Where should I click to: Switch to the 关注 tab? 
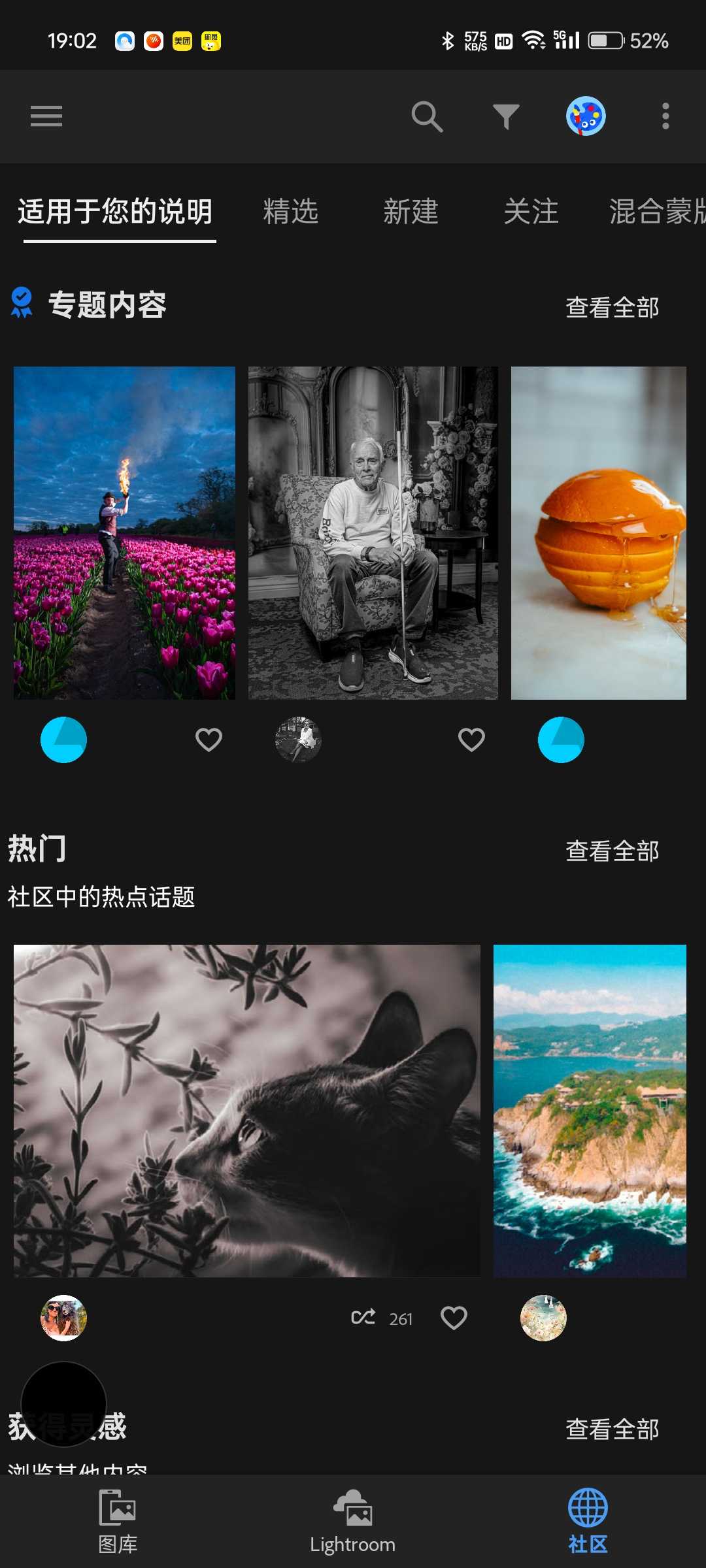(531, 212)
